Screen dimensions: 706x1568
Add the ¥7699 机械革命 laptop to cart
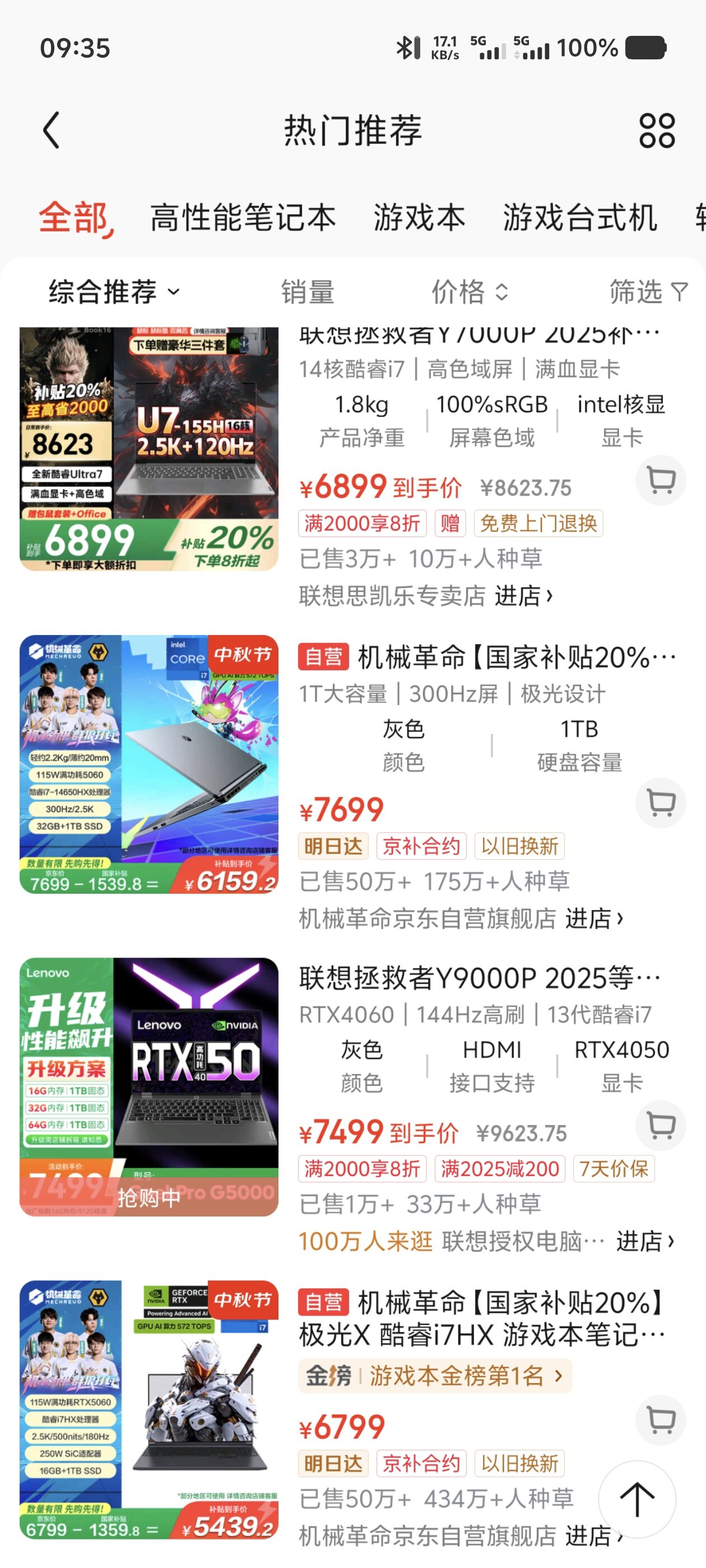click(x=660, y=803)
